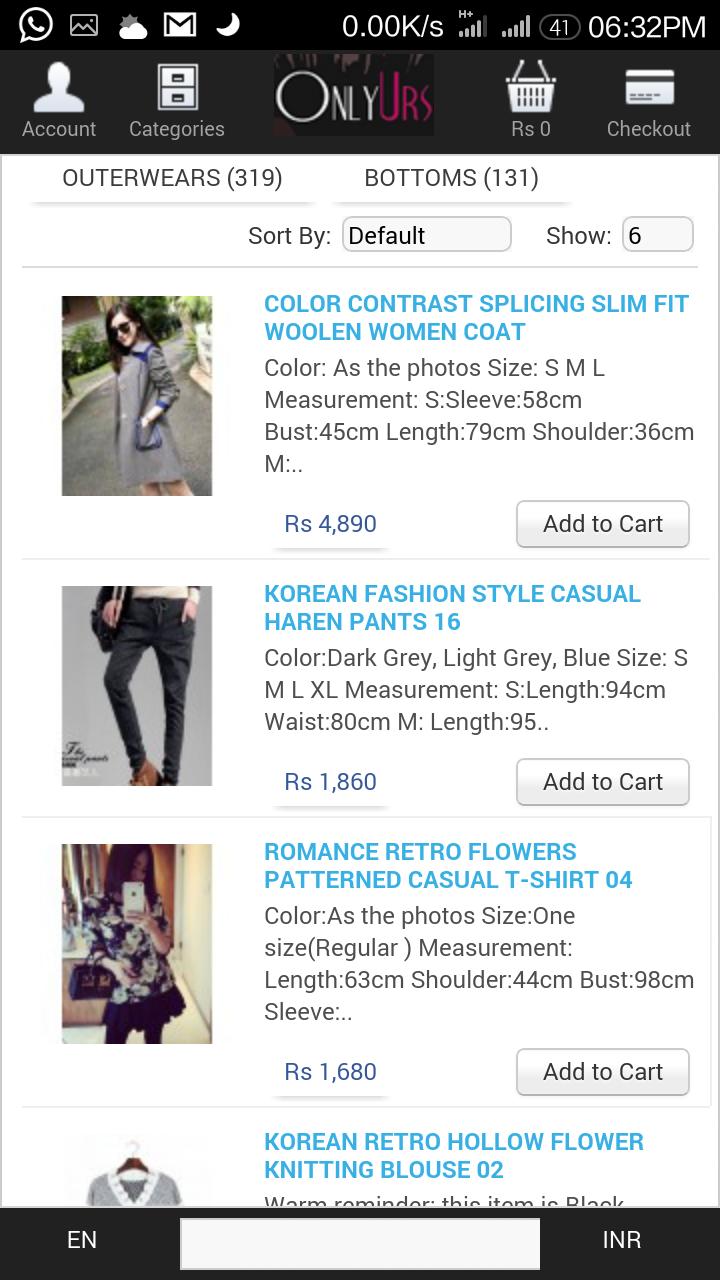Change currency via INR button
The width and height of the screenshot is (720, 1280).
click(621, 1240)
